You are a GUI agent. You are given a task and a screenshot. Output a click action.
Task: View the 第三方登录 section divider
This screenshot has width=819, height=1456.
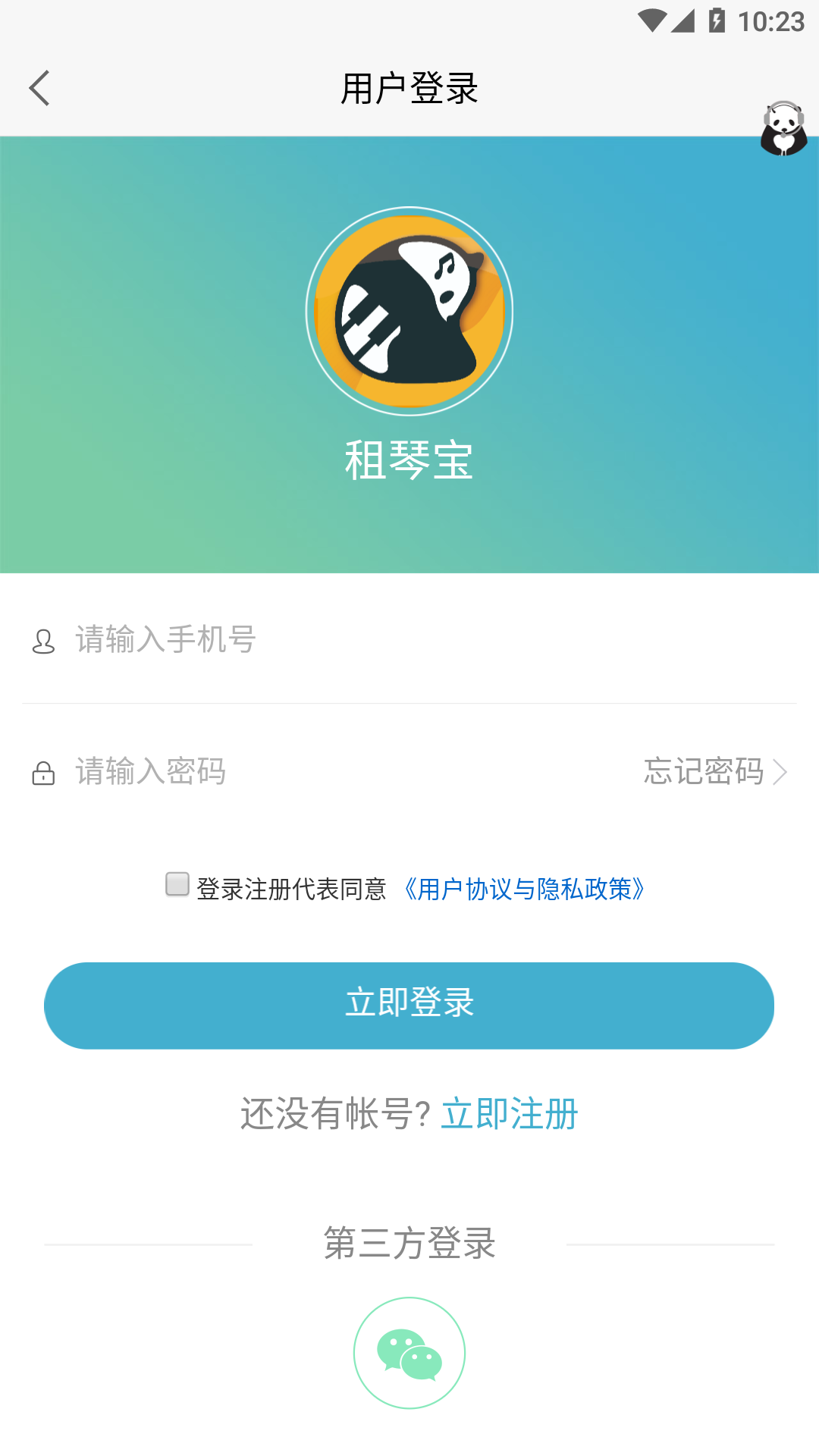click(409, 1245)
